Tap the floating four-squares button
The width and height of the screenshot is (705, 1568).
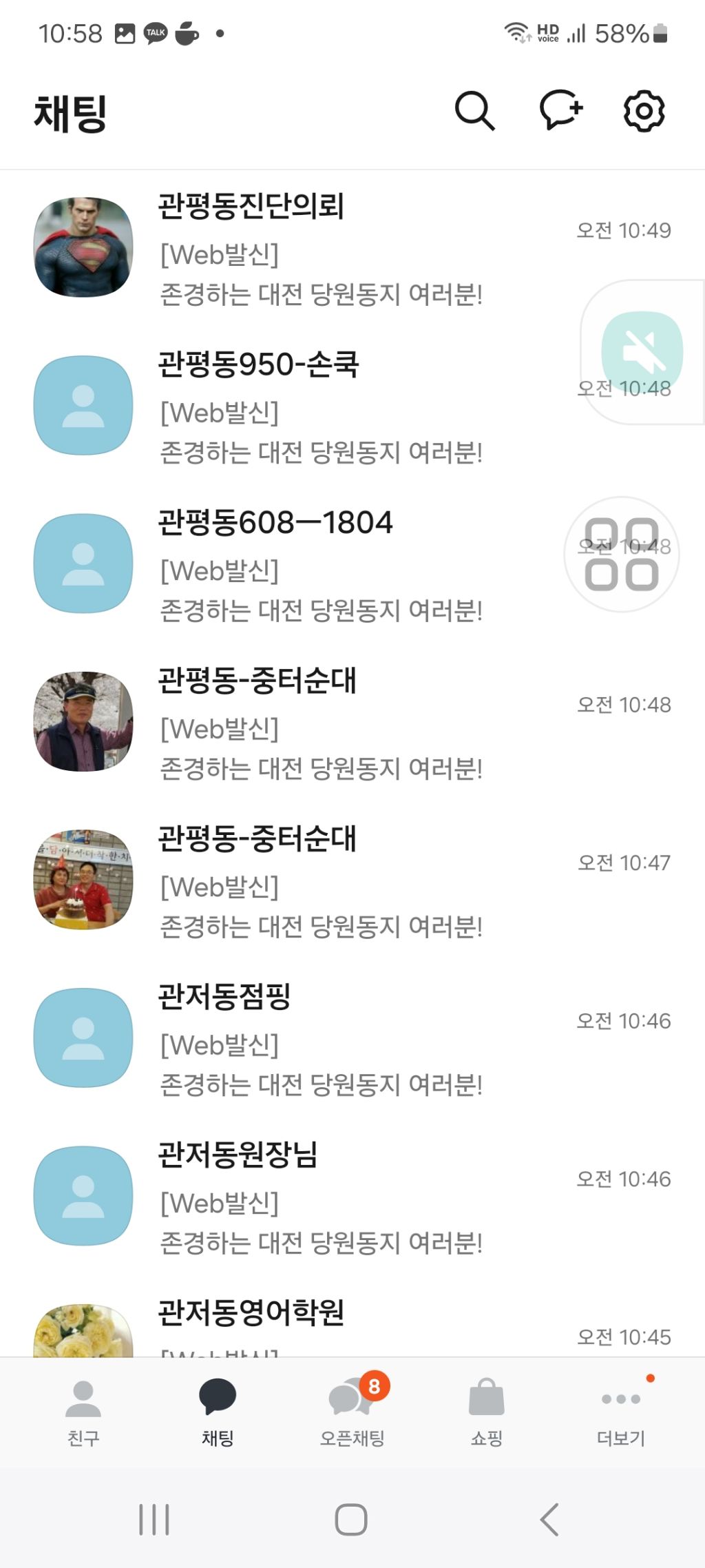click(622, 555)
